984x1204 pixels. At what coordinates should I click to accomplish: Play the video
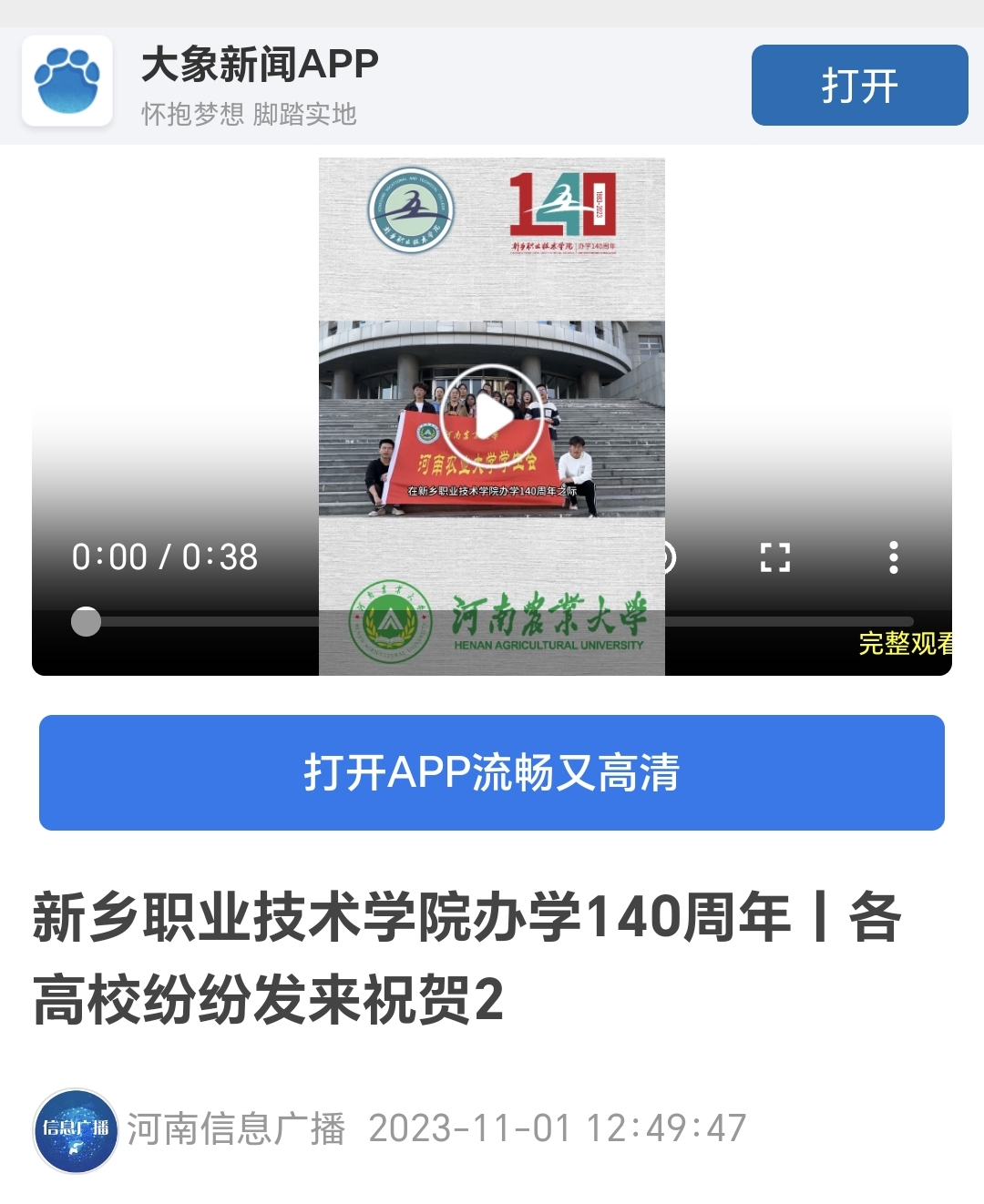(492, 418)
